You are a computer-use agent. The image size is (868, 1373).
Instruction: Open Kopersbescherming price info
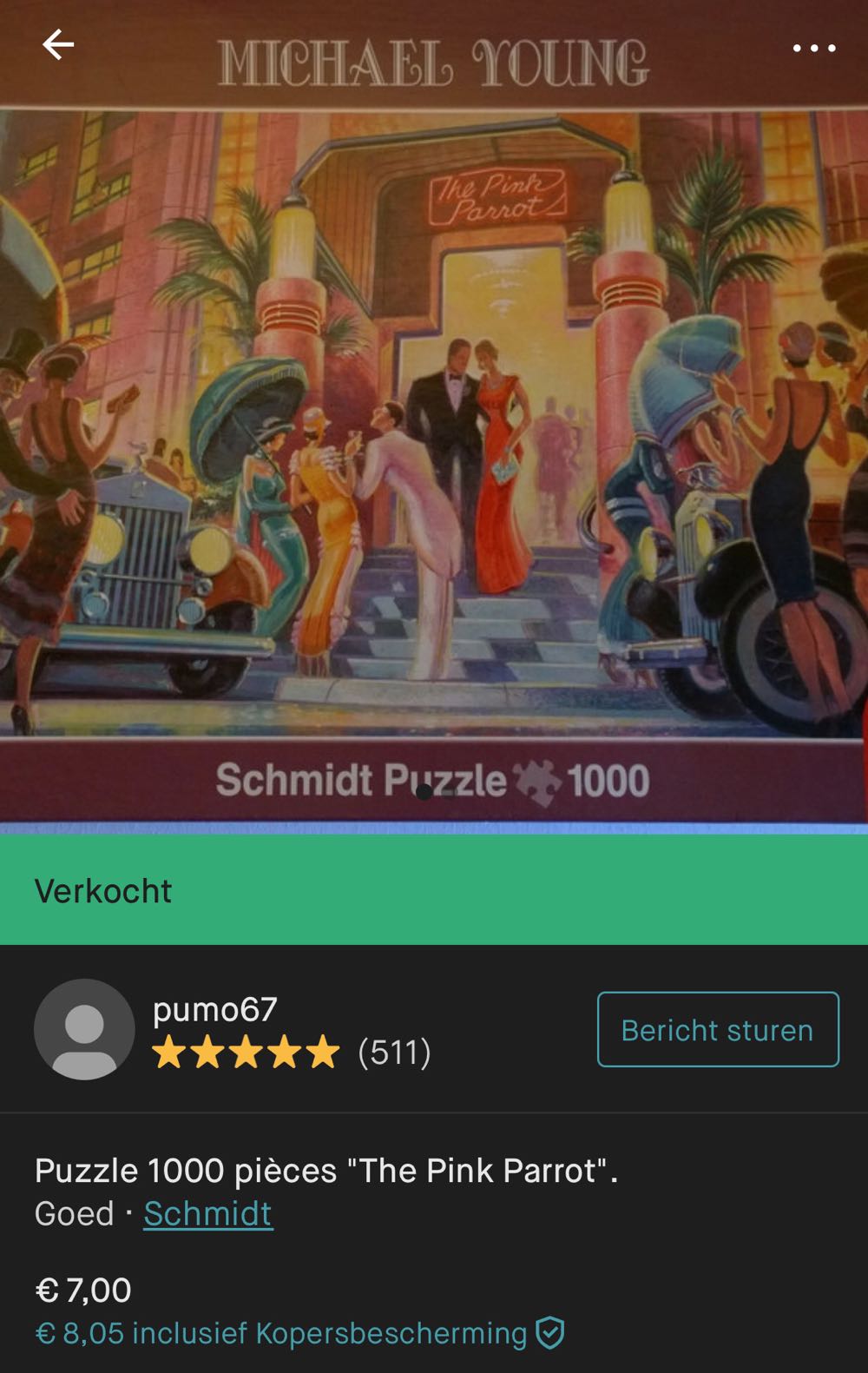tap(299, 1333)
